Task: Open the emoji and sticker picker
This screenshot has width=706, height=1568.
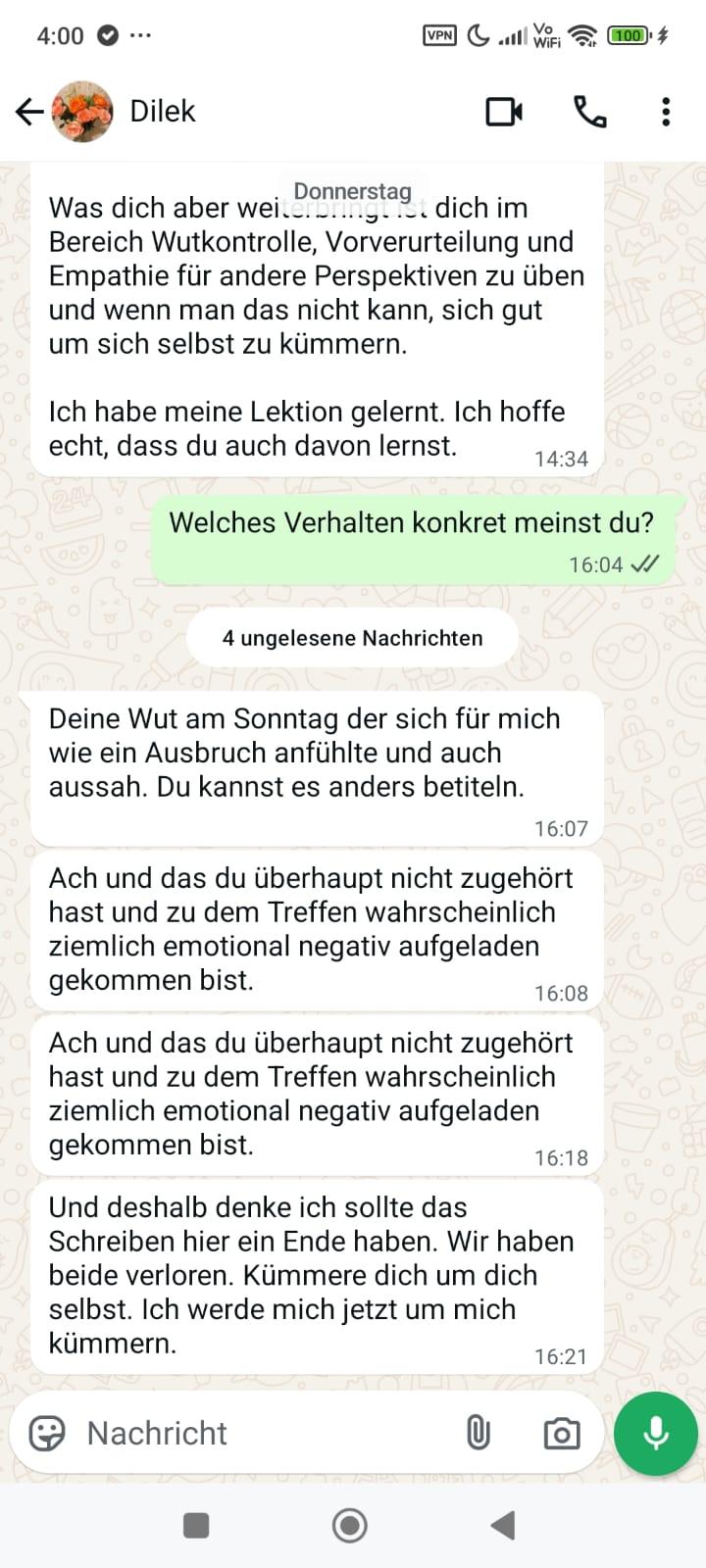Action: click(47, 1433)
